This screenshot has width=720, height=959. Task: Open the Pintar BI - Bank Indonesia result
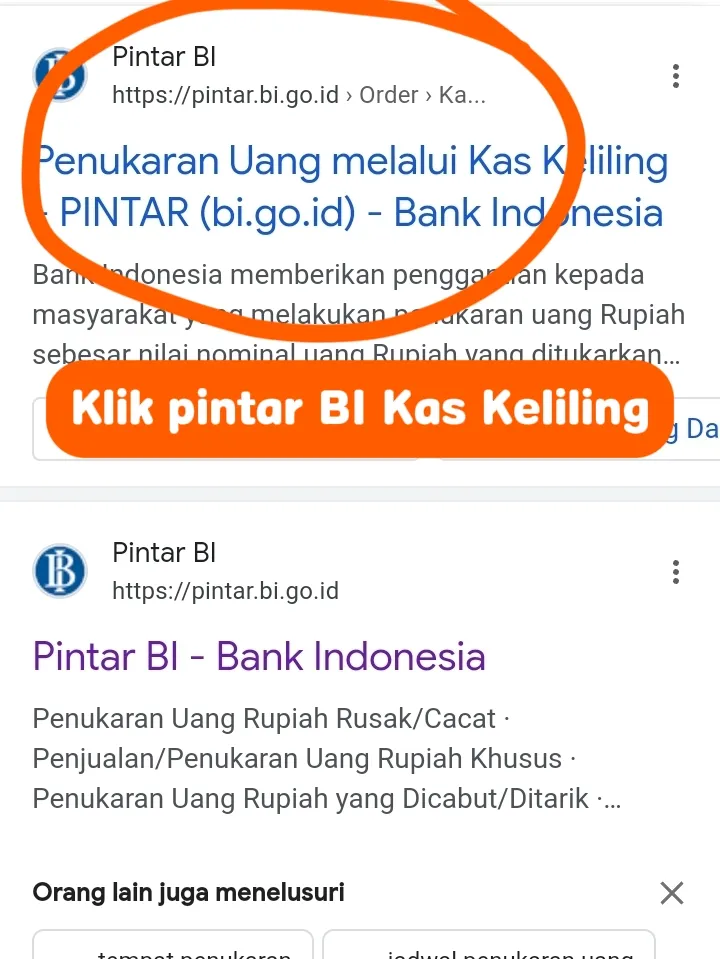click(259, 657)
